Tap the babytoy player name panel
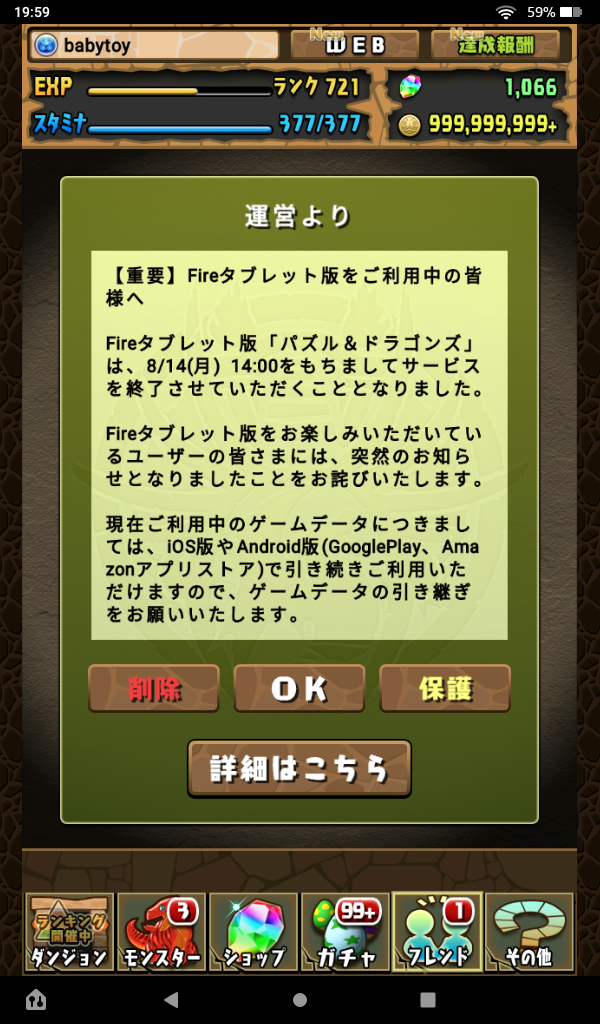The height and width of the screenshot is (1024, 600). coord(155,45)
